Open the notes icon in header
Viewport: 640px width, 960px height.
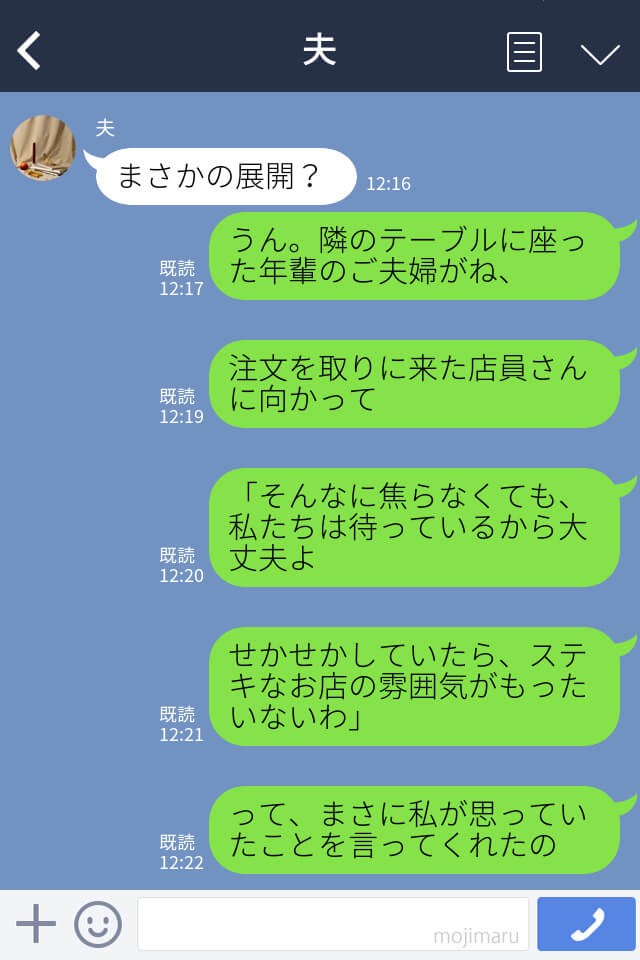click(x=524, y=52)
